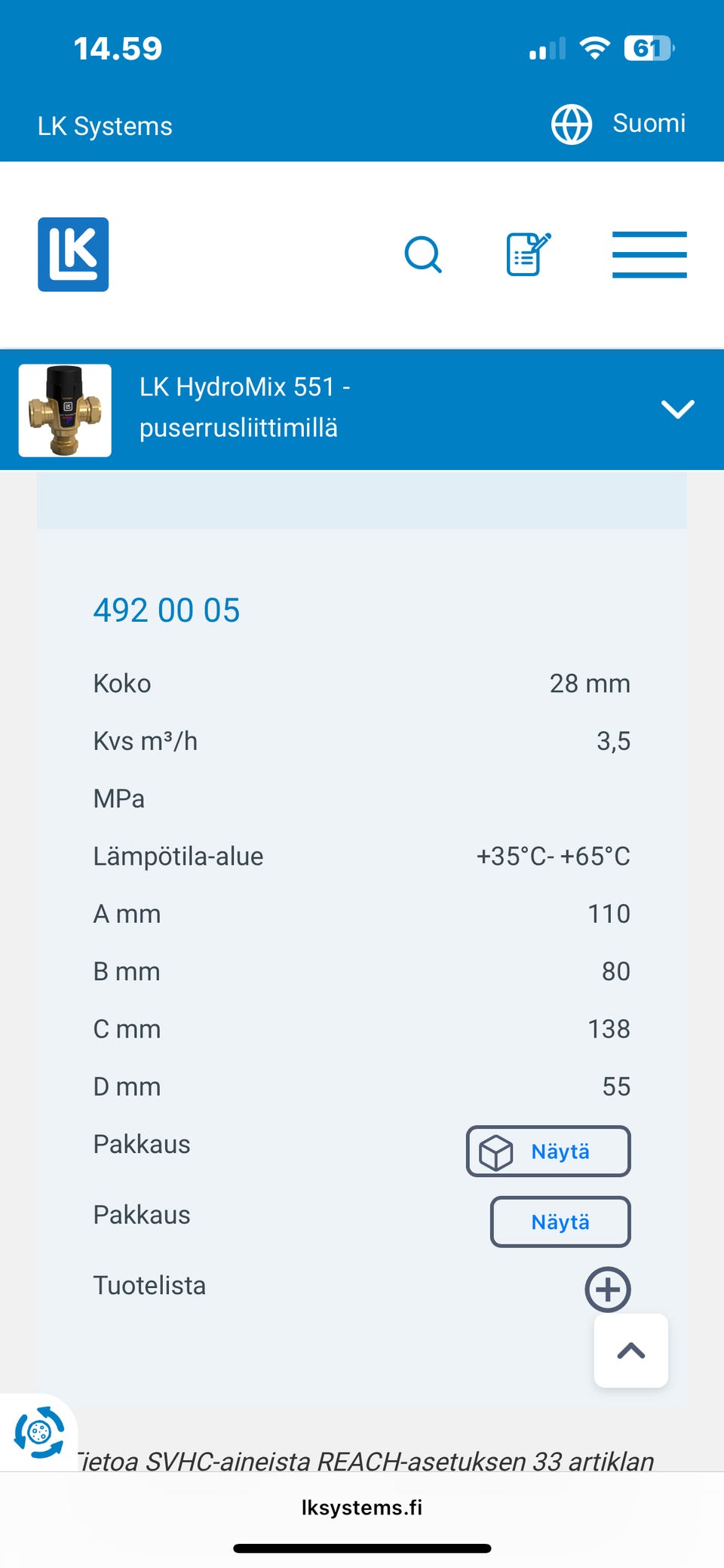724x1568 pixels.
Task: Open the lksystems.fi address bar
Action: pos(362,1507)
